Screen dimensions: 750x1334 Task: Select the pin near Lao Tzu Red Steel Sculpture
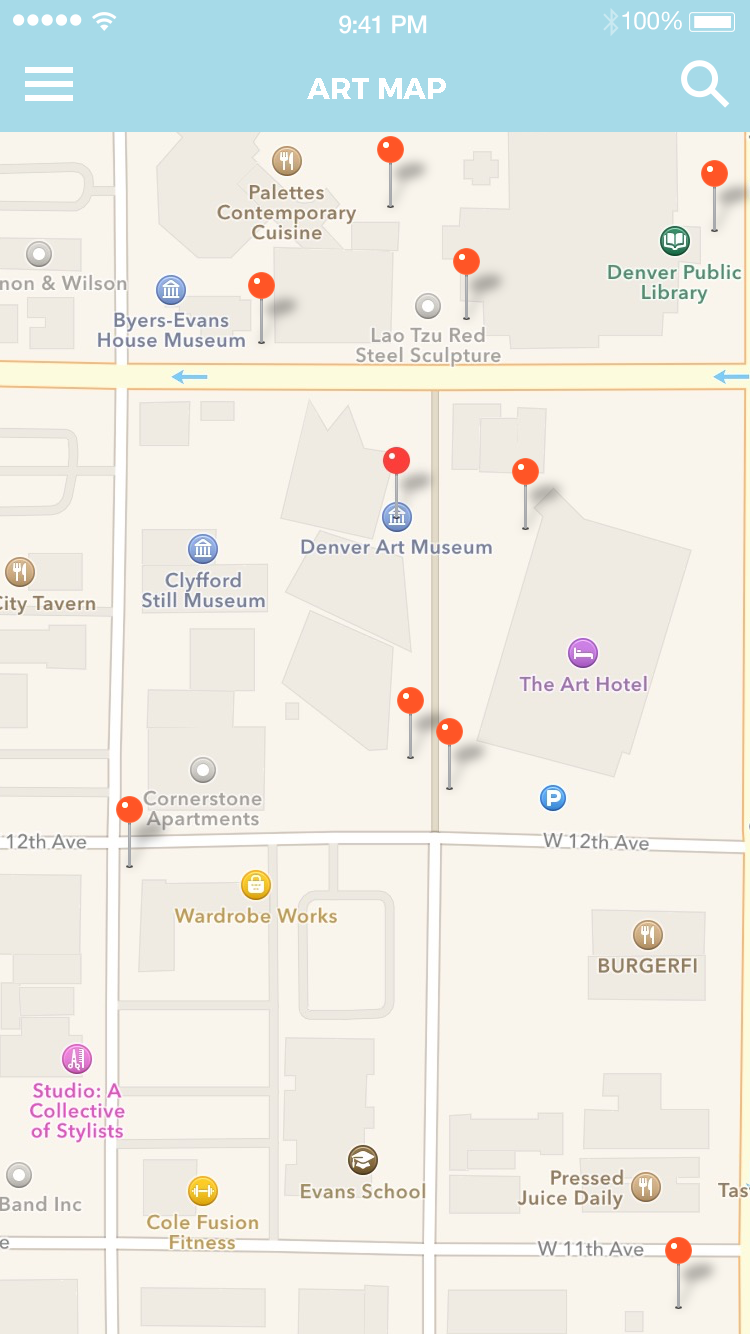(466, 263)
